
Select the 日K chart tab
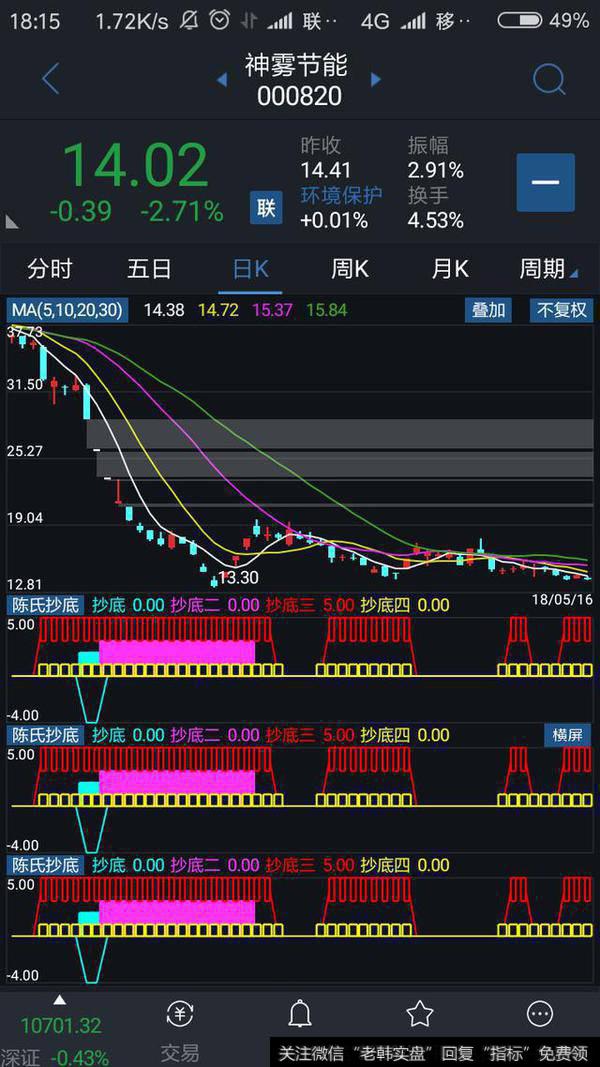pyautogui.click(x=250, y=268)
